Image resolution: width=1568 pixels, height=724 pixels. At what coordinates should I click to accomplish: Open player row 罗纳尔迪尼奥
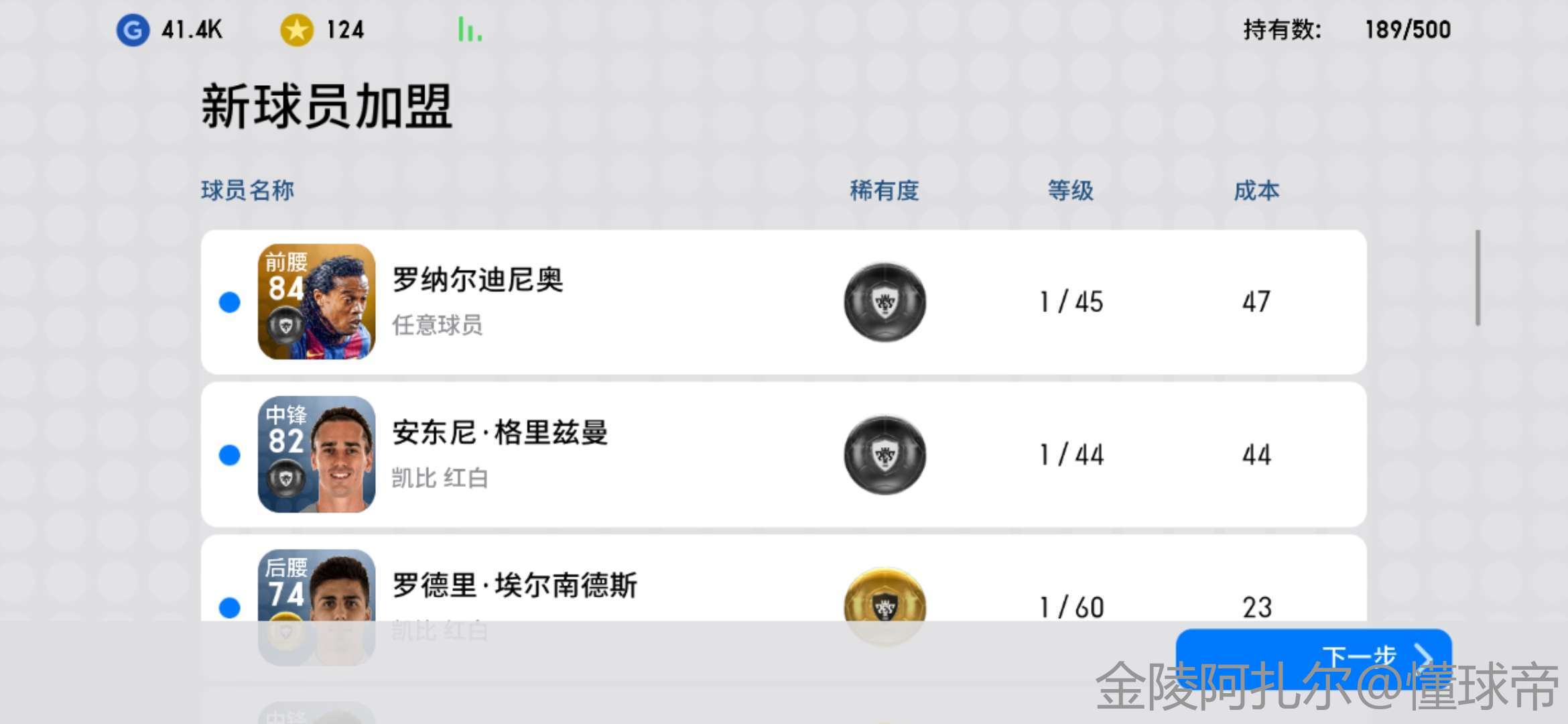[x=783, y=302]
